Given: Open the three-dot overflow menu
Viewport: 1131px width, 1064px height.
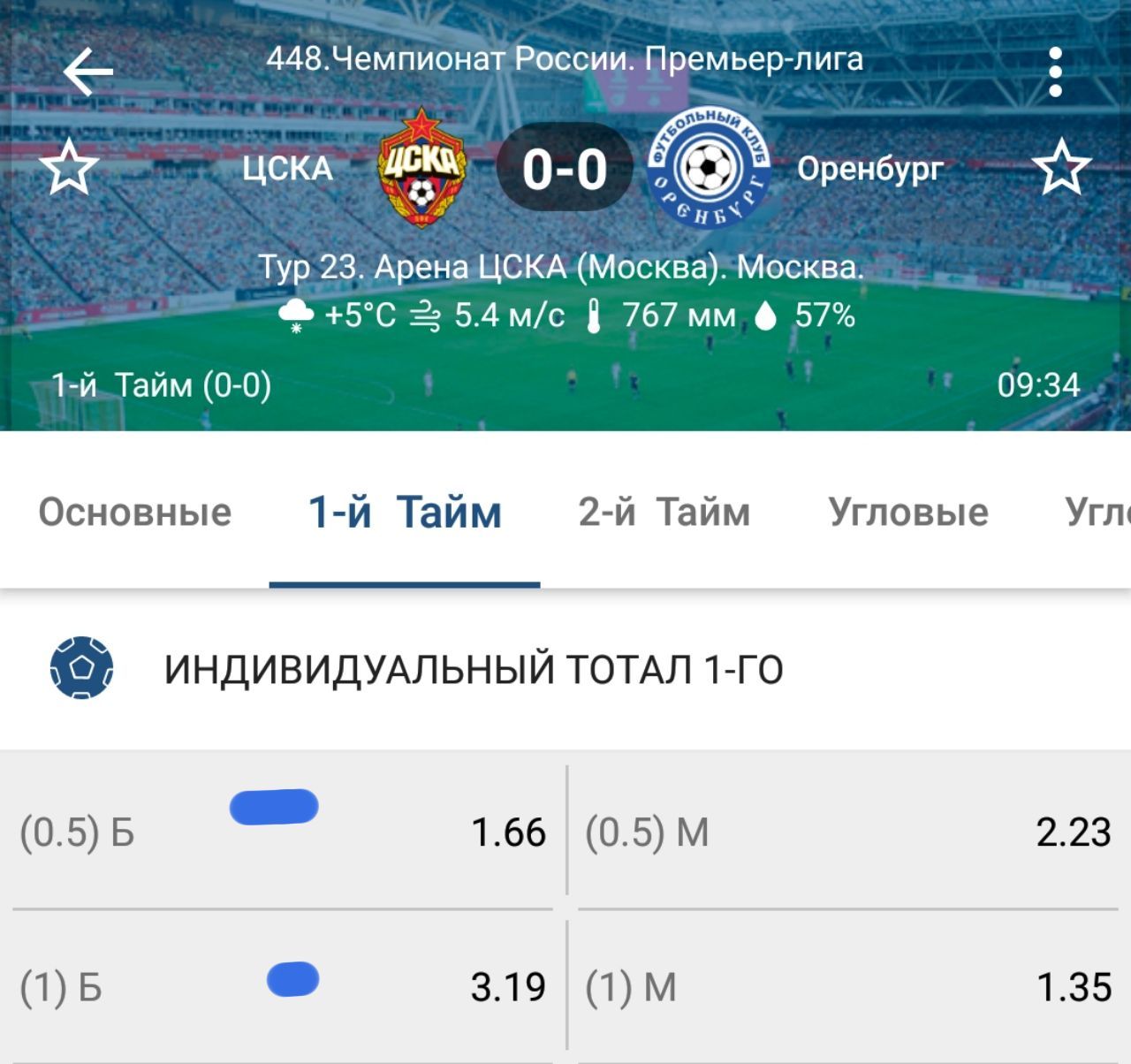Looking at the screenshot, I should pyautogui.click(x=1055, y=72).
